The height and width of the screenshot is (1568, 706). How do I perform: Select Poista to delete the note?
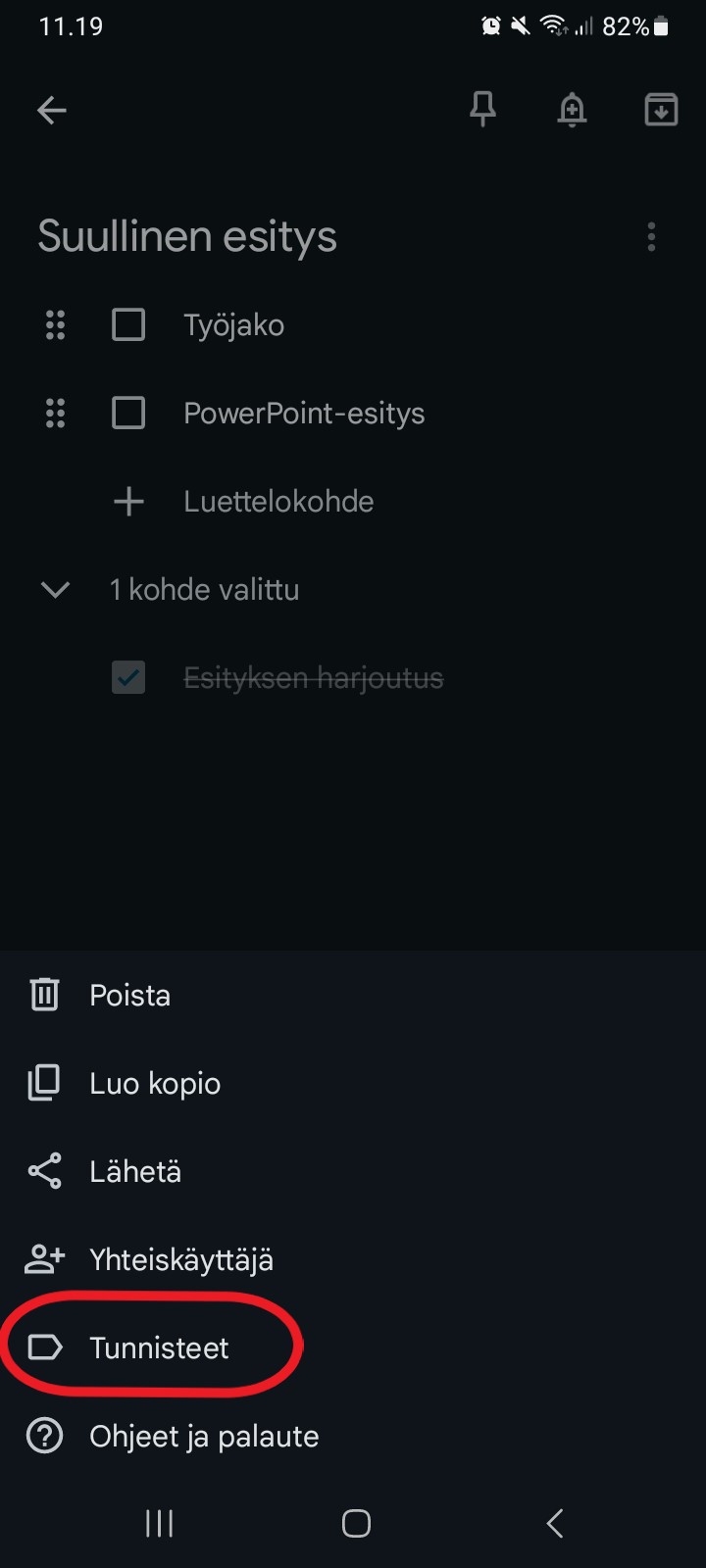[x=353, y=995]
